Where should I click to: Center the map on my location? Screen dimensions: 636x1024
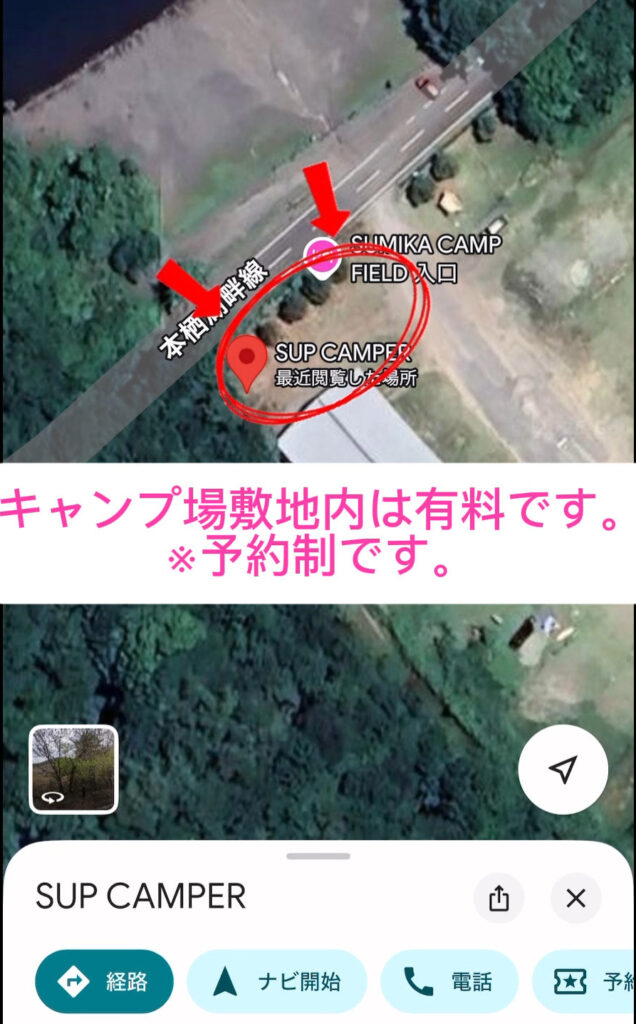coord(563,769)
